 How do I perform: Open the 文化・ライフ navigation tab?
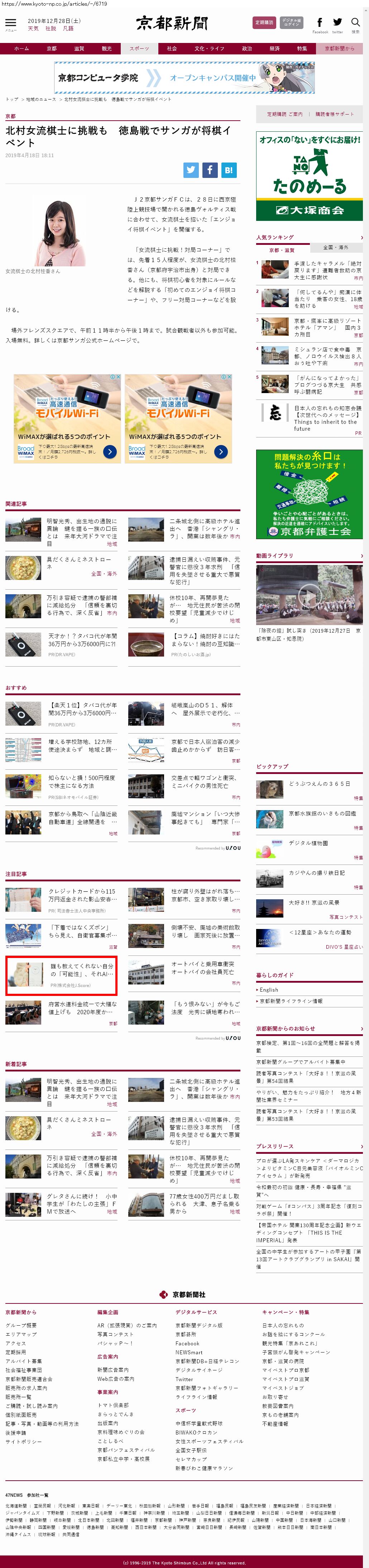[209, 49]
